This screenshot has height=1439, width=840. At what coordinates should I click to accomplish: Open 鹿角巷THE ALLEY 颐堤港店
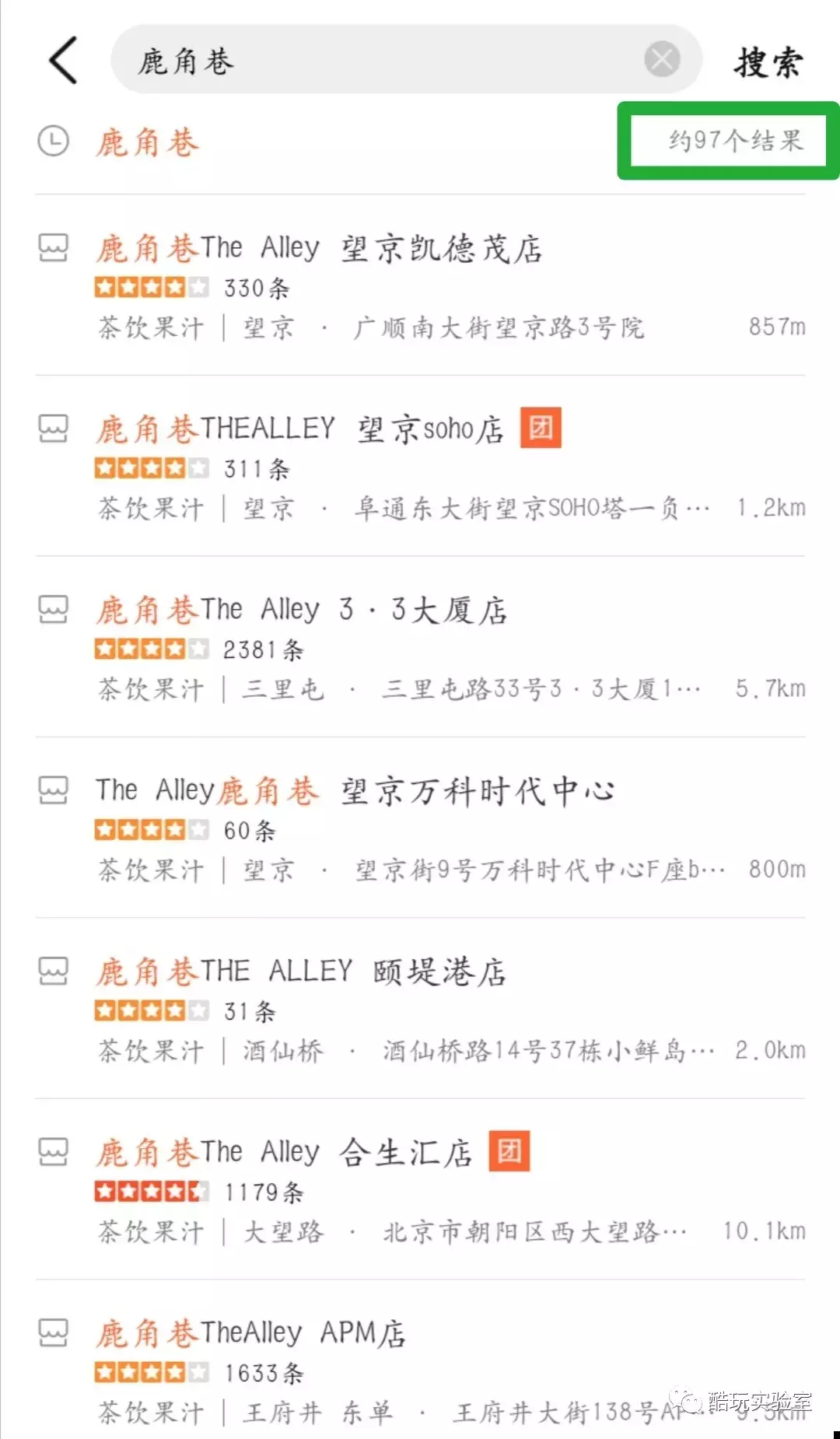point(420,1008)
